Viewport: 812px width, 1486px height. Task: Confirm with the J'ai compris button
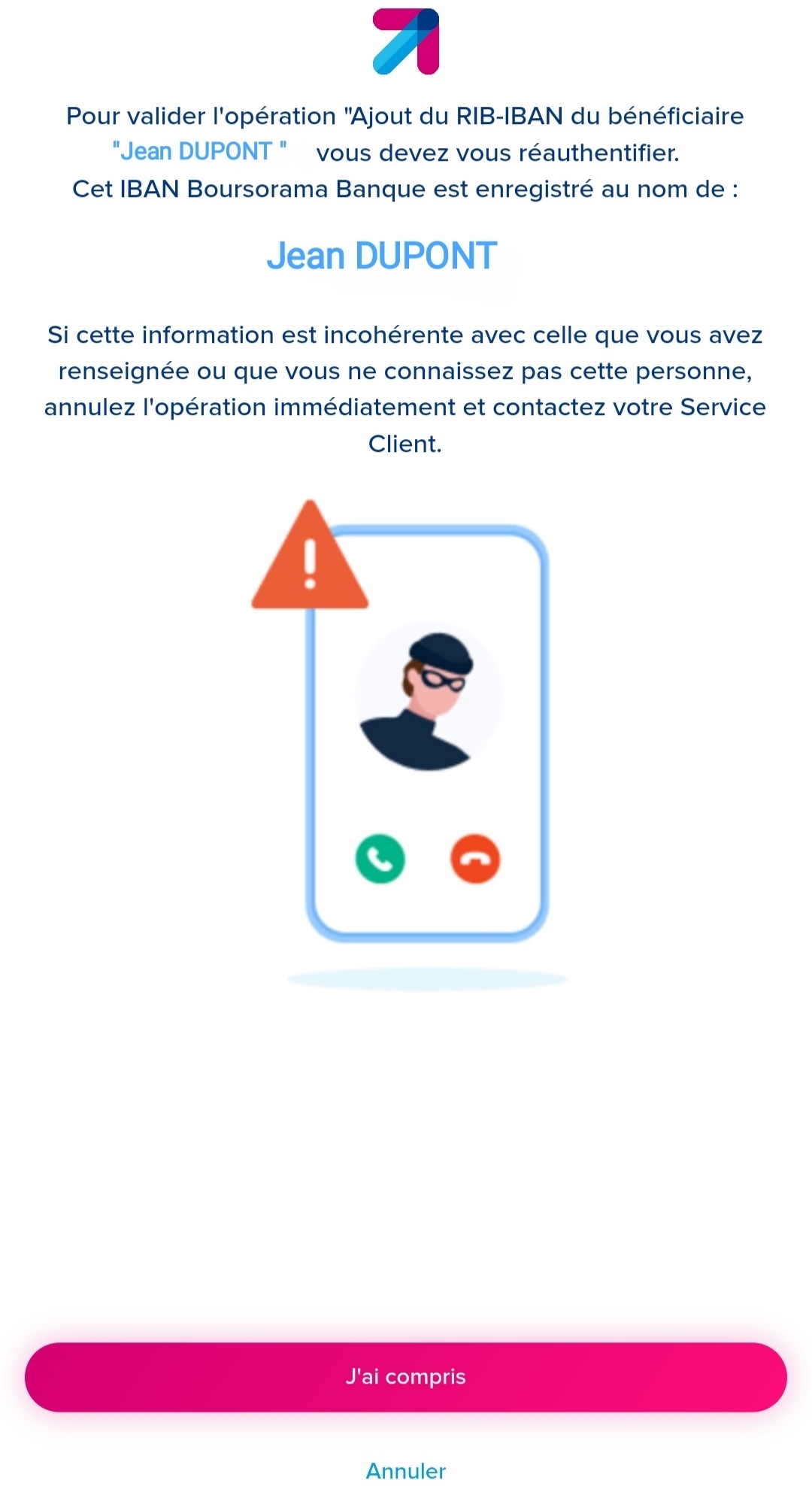[406, 1376]
